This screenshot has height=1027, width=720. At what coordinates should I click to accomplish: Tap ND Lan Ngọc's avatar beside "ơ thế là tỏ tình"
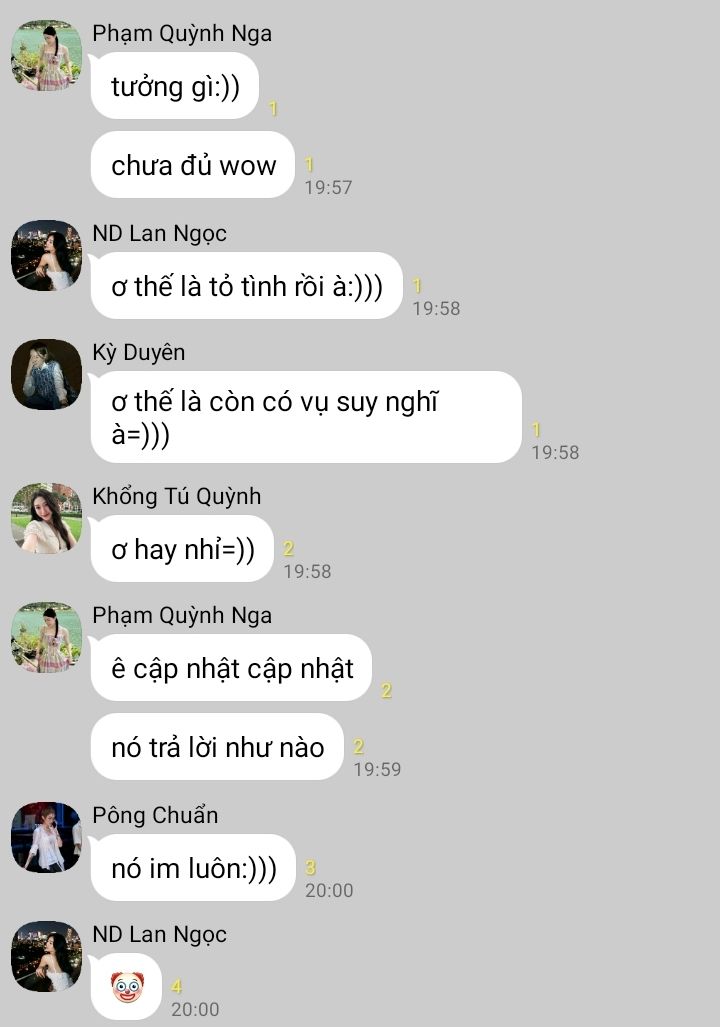click(x=47, y=255)
